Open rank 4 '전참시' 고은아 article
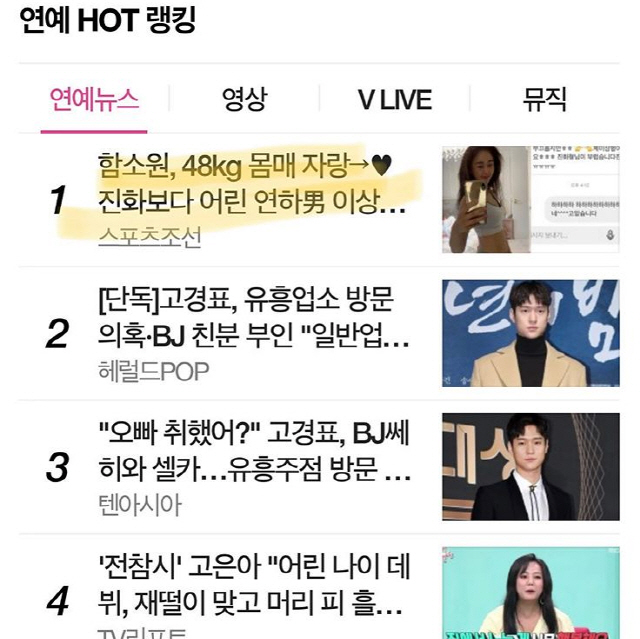The height and width of the screenshot is (639, 640). (252, 586)
